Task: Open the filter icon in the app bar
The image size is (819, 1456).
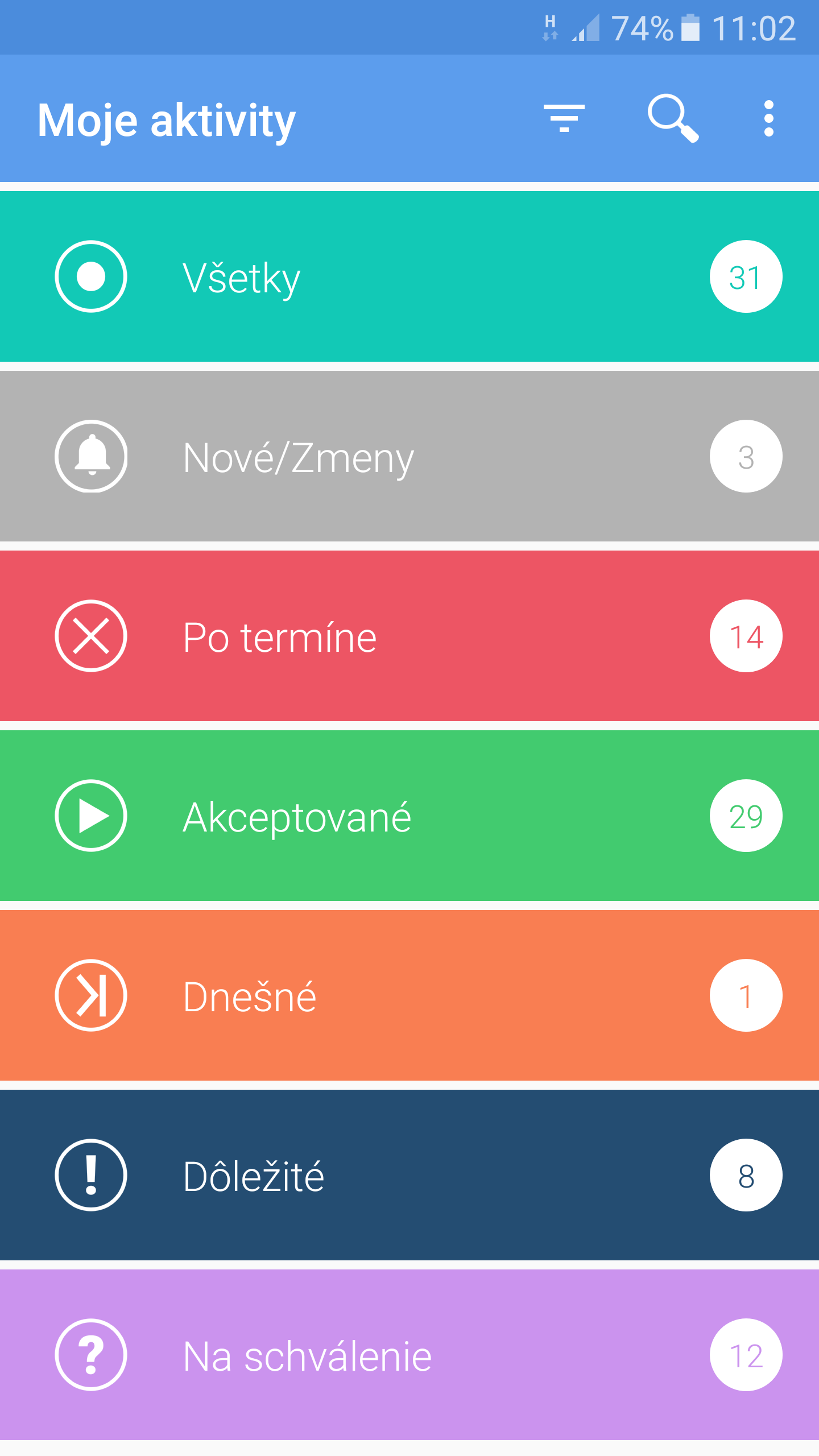Action: tap(564, 118)
